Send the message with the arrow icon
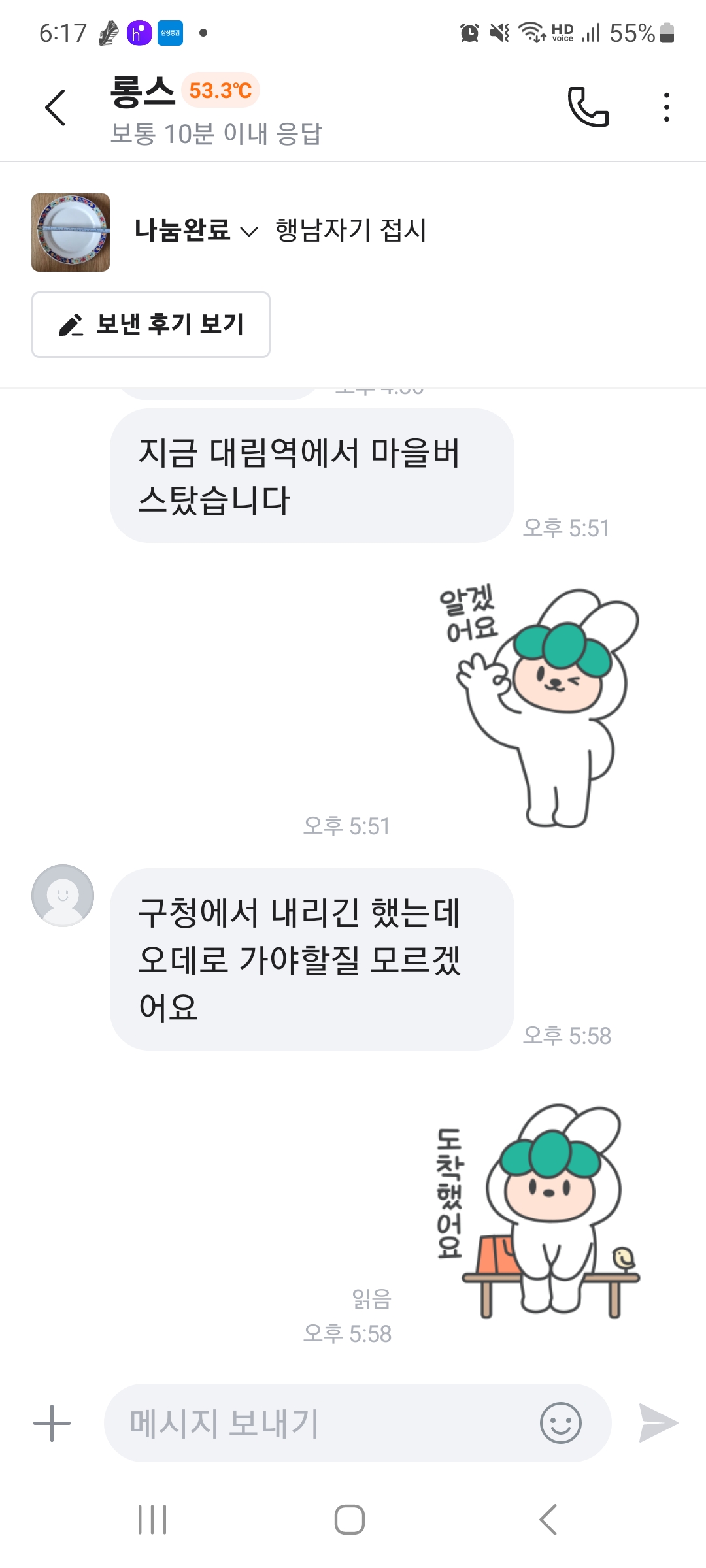Viewport: 706px width, 1568px height. [x=658, y=1423]
